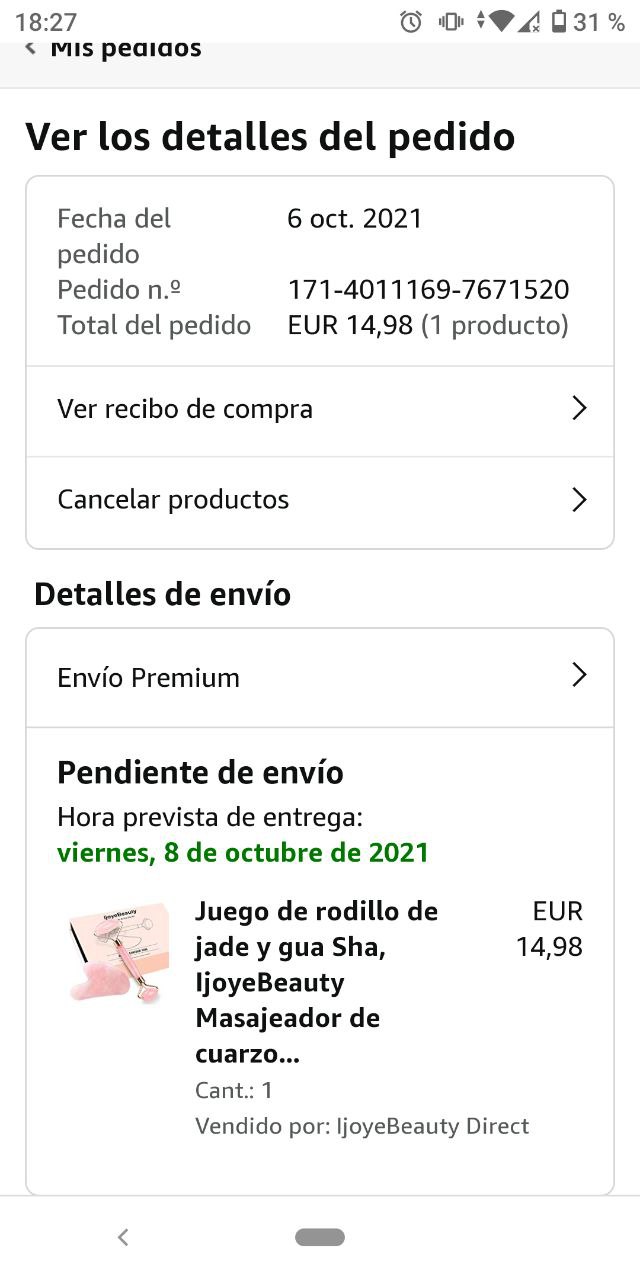Open Ver recibo de compra

319,409
